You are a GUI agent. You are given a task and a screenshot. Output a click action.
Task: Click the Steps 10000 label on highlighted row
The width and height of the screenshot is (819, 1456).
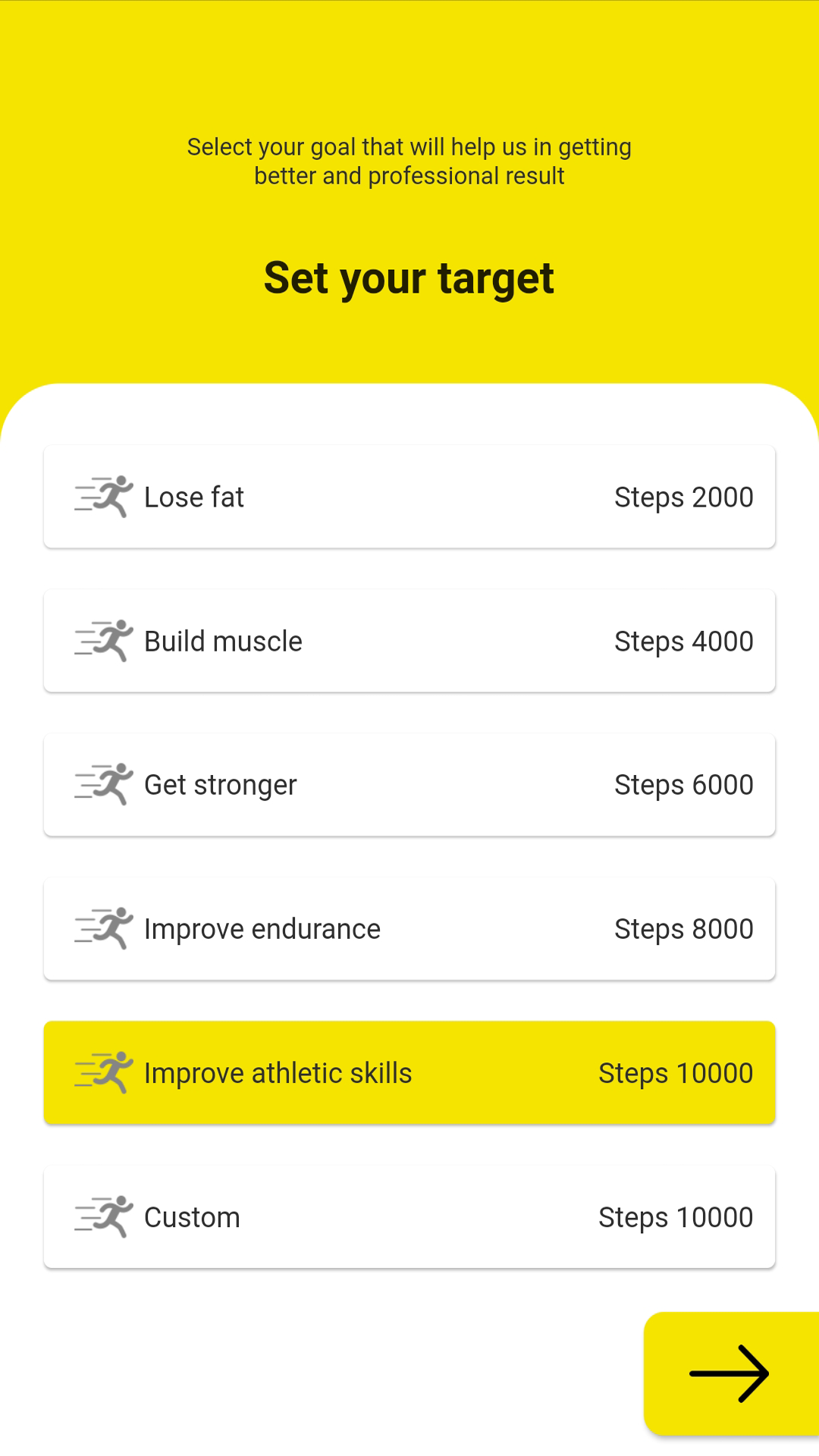675,1072
